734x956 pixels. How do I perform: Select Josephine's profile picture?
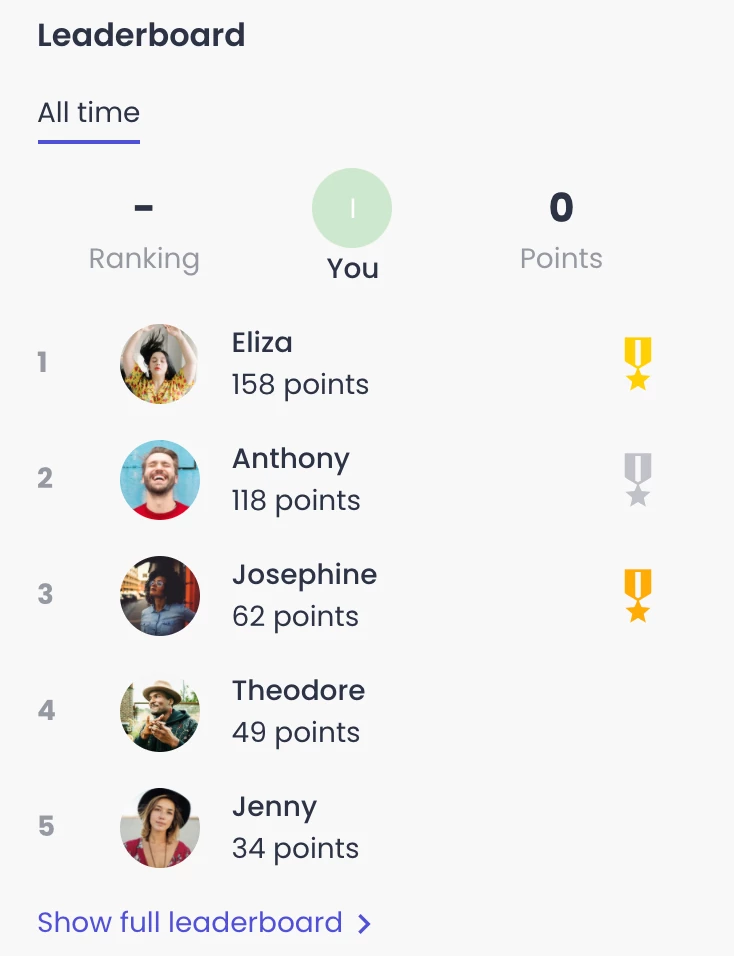159,595
